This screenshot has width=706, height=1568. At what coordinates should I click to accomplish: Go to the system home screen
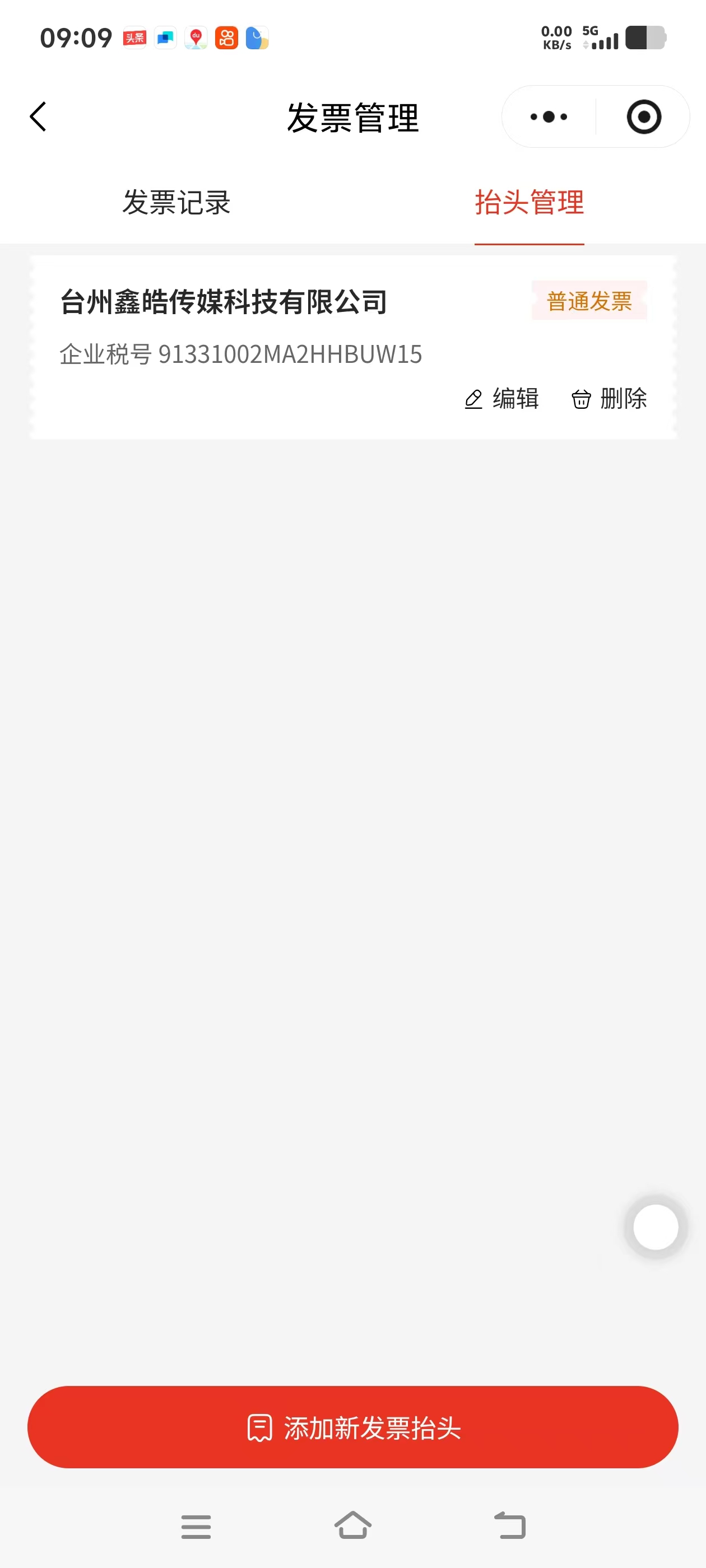coord(352,1525)
